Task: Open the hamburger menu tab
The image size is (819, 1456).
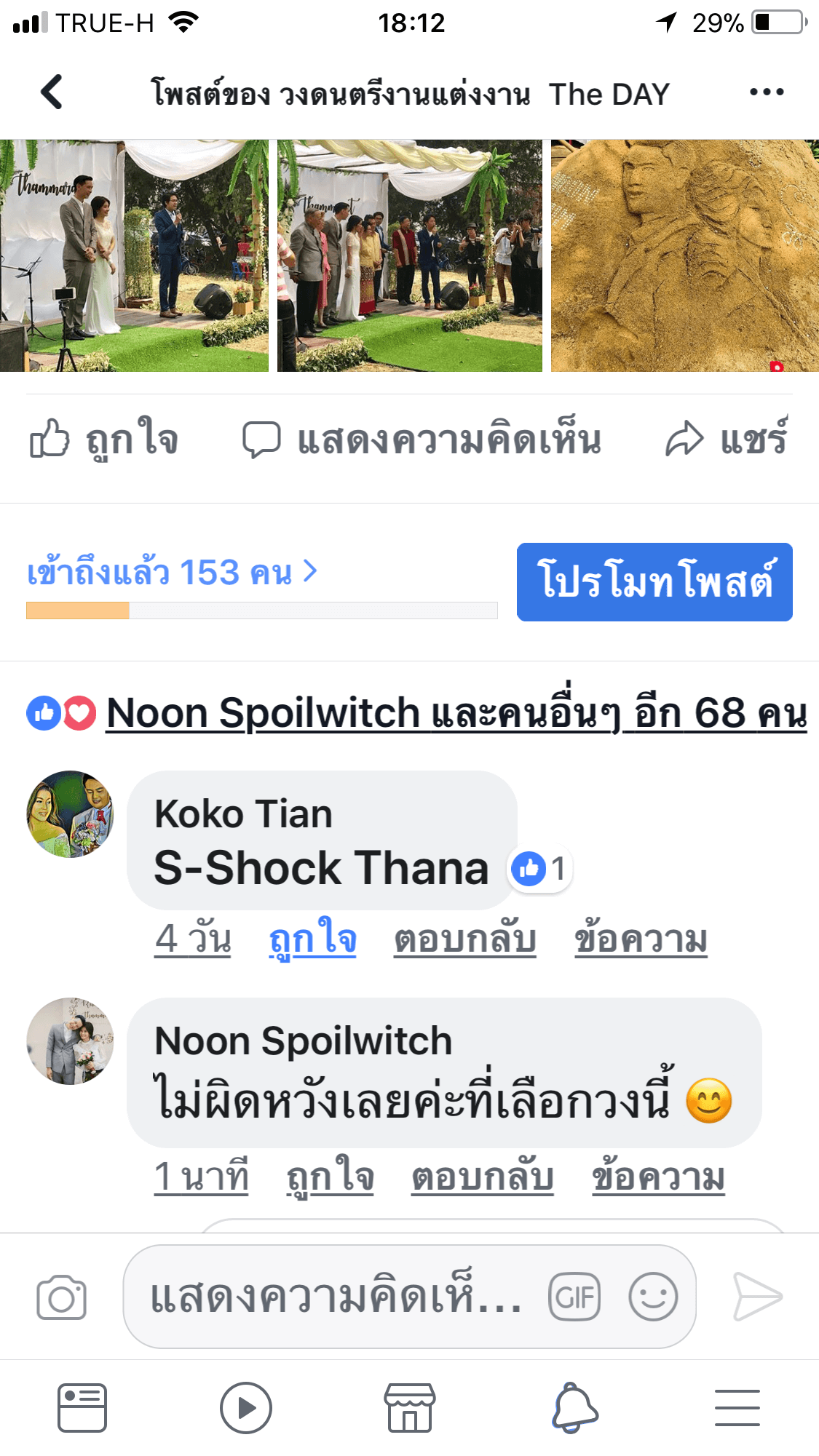Action: (737, 1408)
